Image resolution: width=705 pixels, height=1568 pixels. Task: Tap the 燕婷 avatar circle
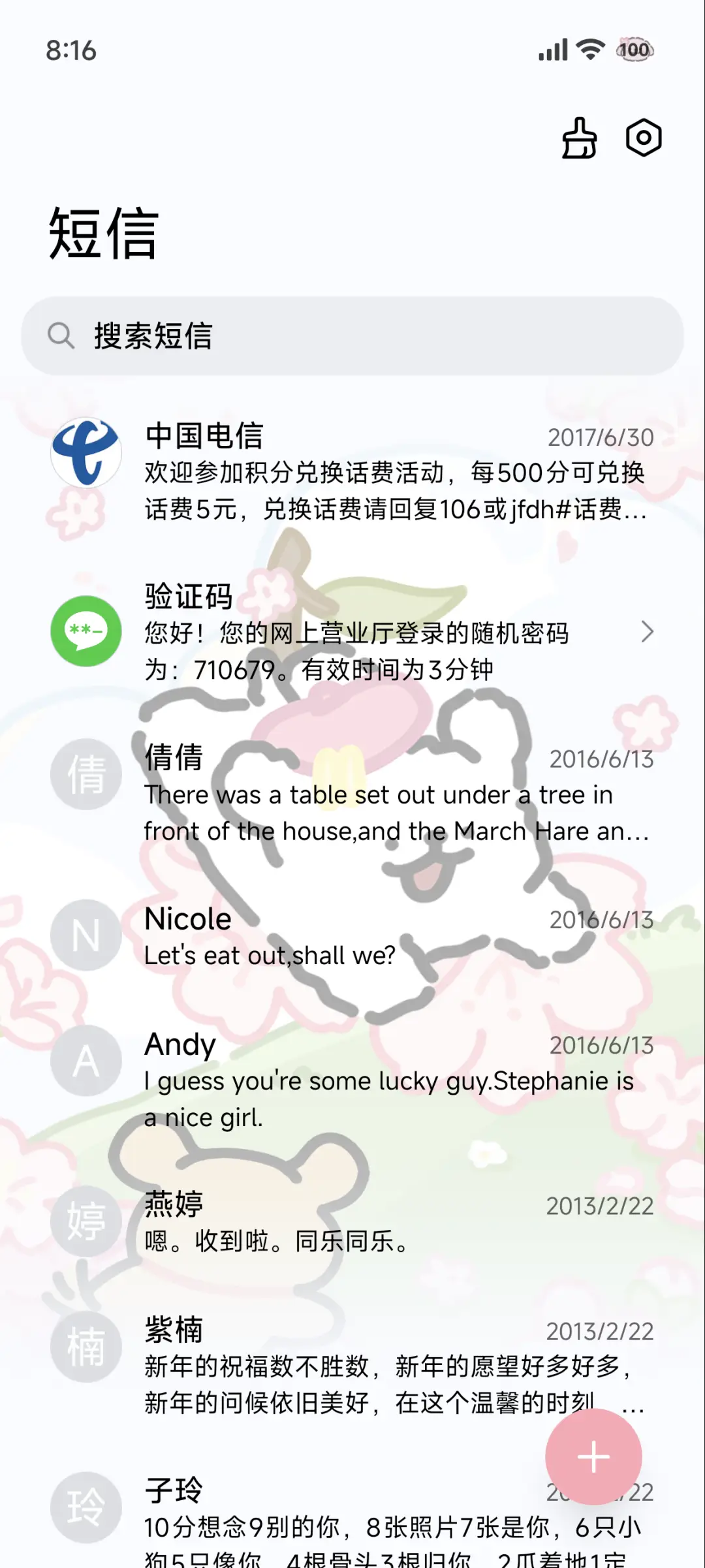click(x=85, y=1221)
